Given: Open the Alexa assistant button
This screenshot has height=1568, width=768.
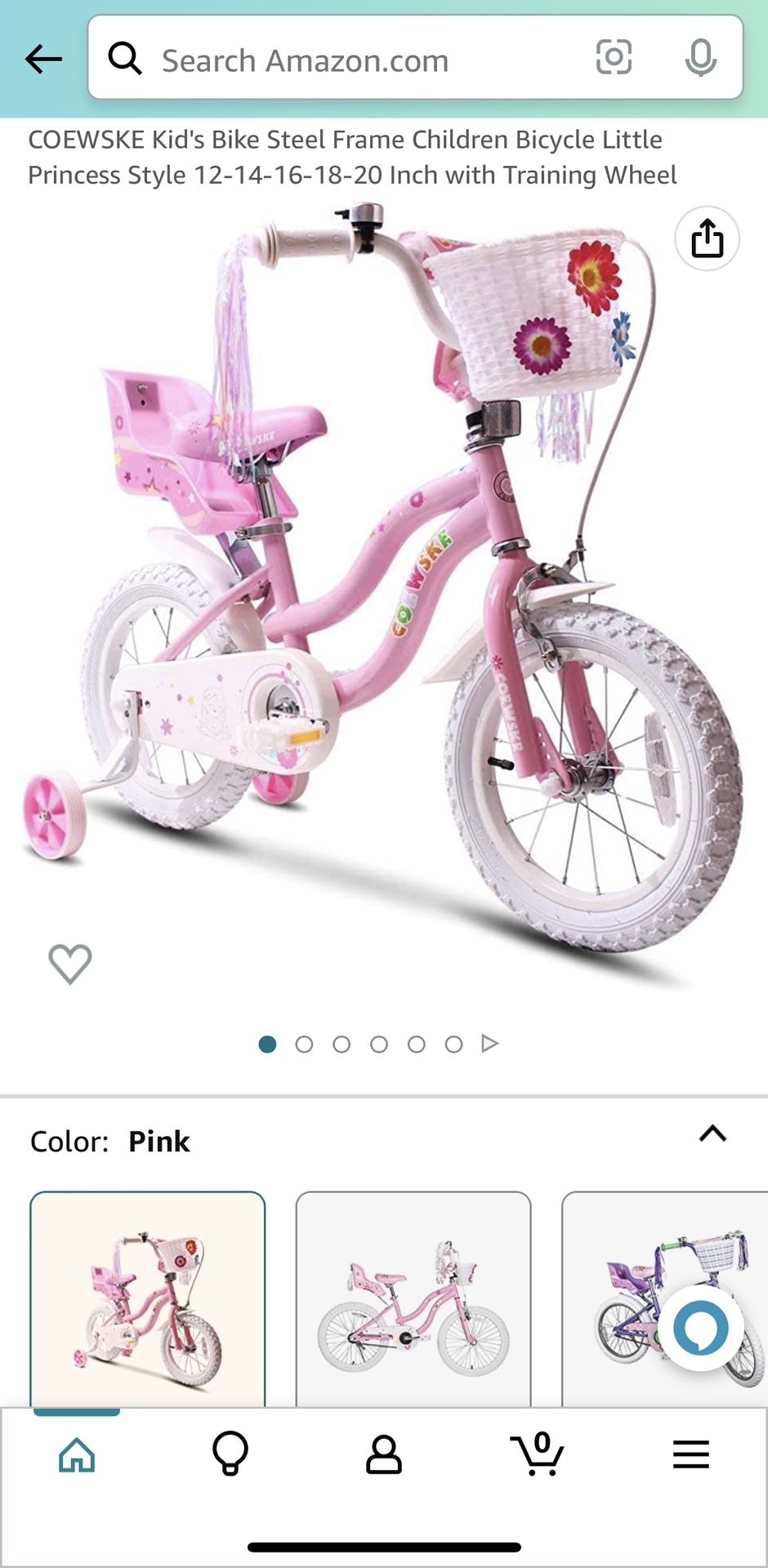Looking at the screenshot, I should [701, 1329].
